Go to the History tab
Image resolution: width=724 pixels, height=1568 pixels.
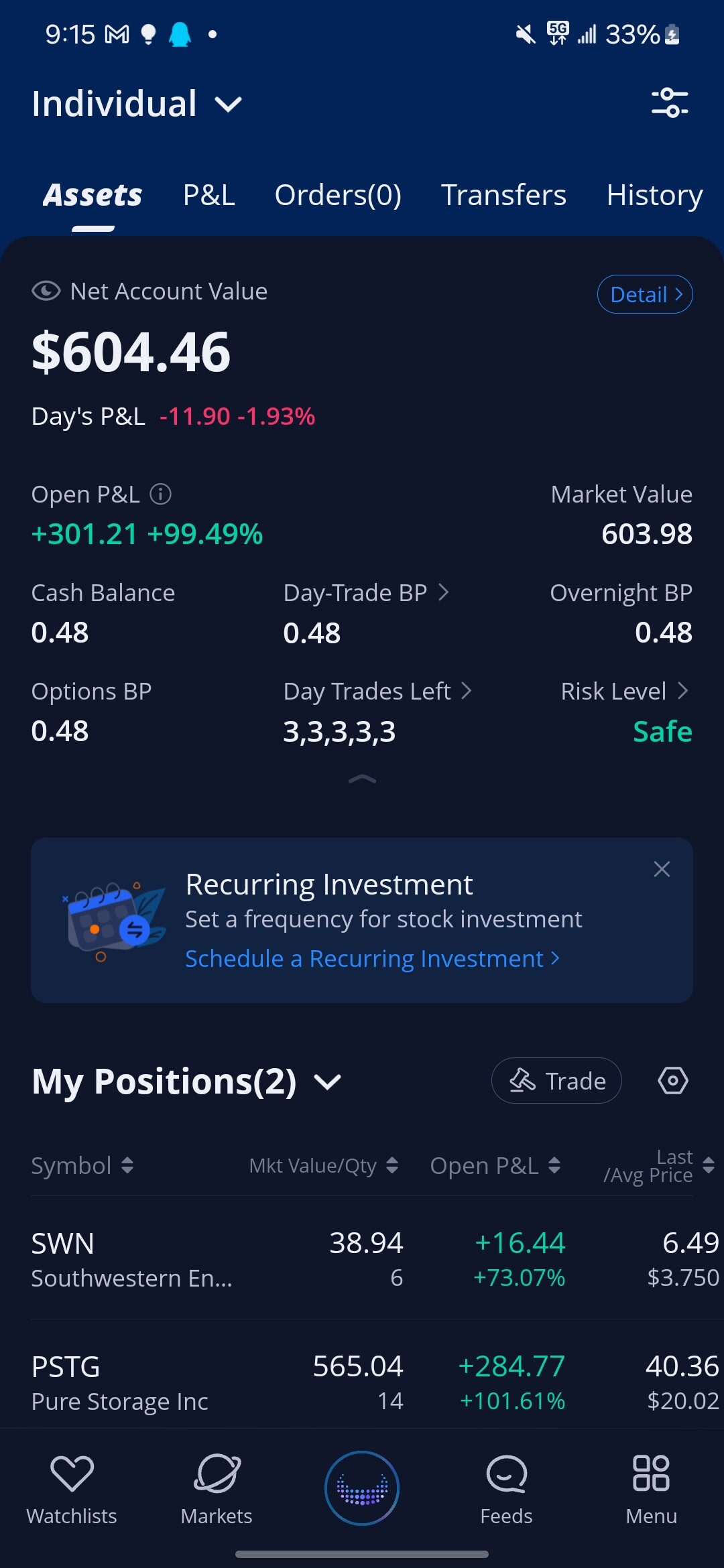(654, 195)
